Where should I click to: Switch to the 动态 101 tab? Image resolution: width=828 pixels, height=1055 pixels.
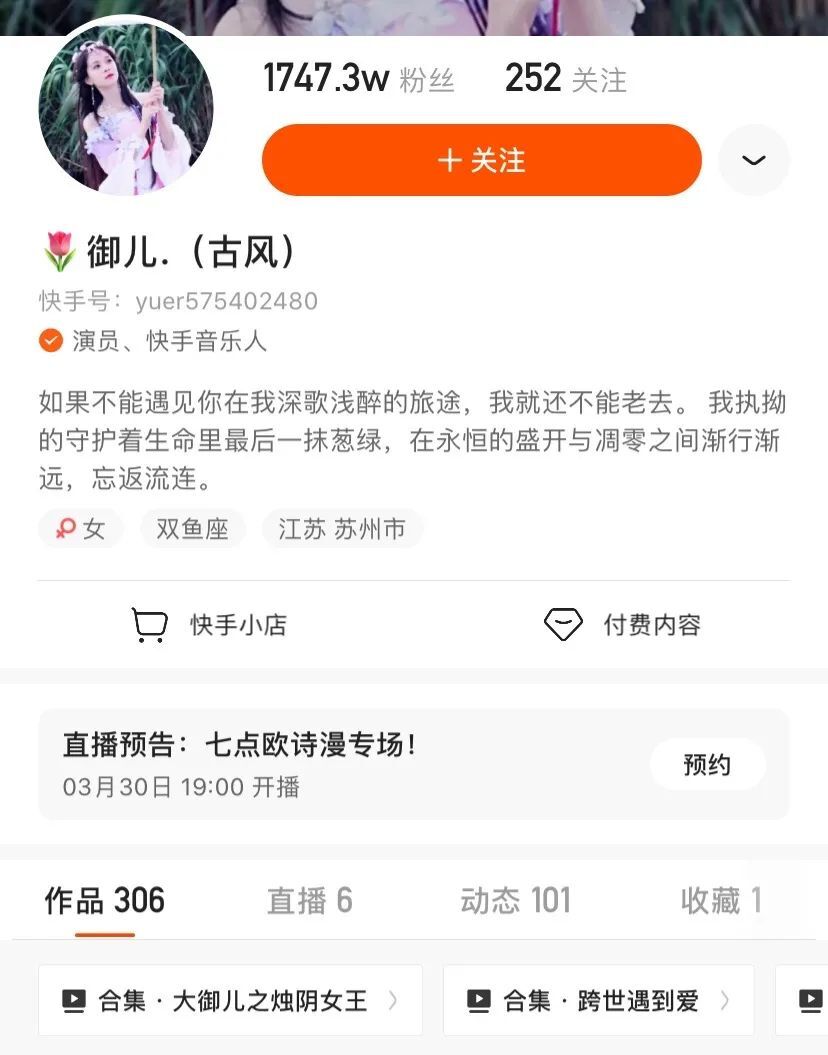[515, 901]
